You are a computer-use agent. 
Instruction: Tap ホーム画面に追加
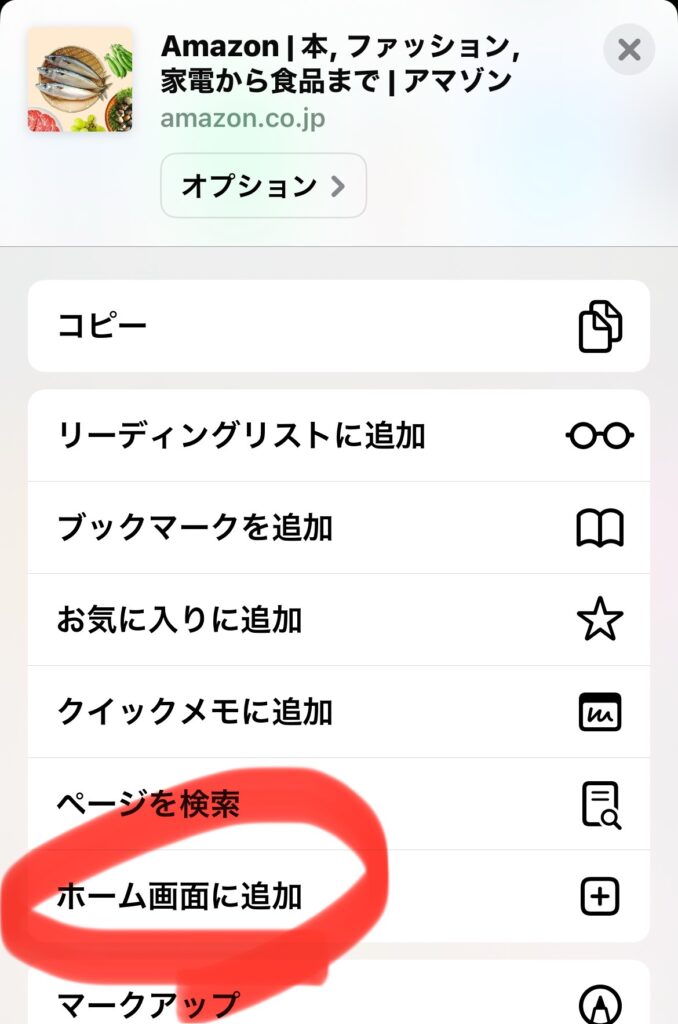pos(338,896)
